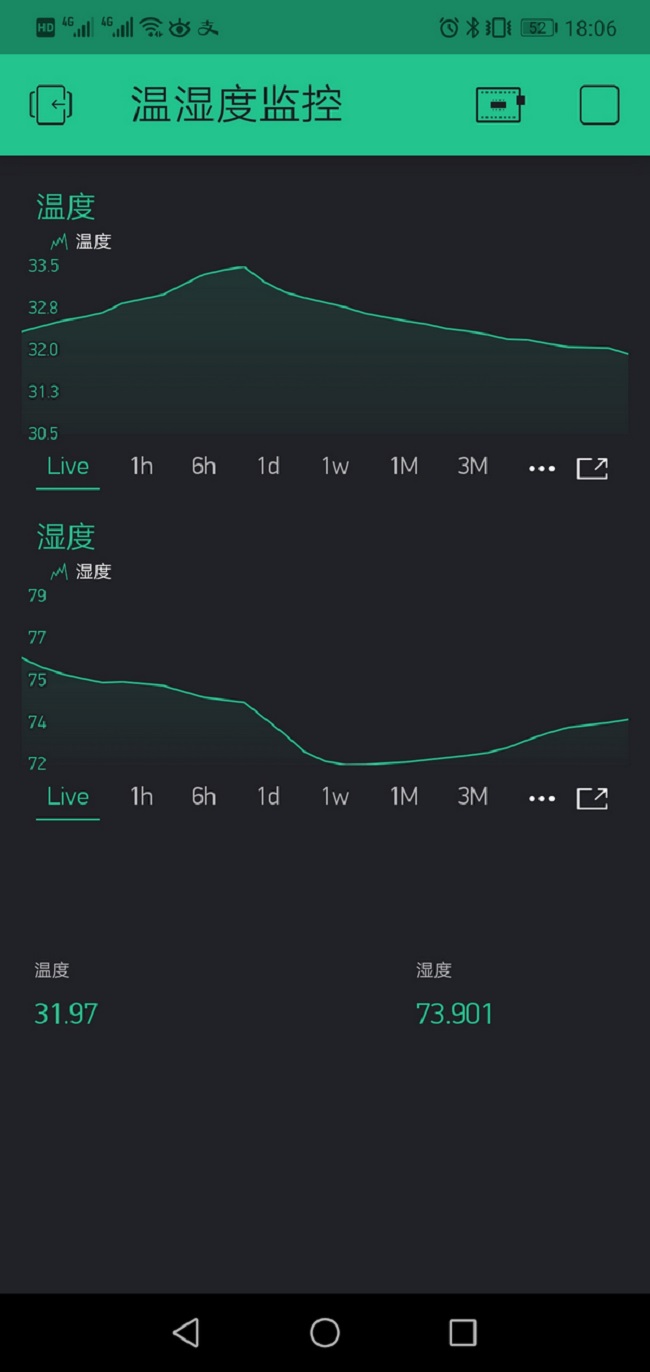Stop the project with the square button
Screen dimensions: 650x1372
pyautogui.click(x=599, y=104)
